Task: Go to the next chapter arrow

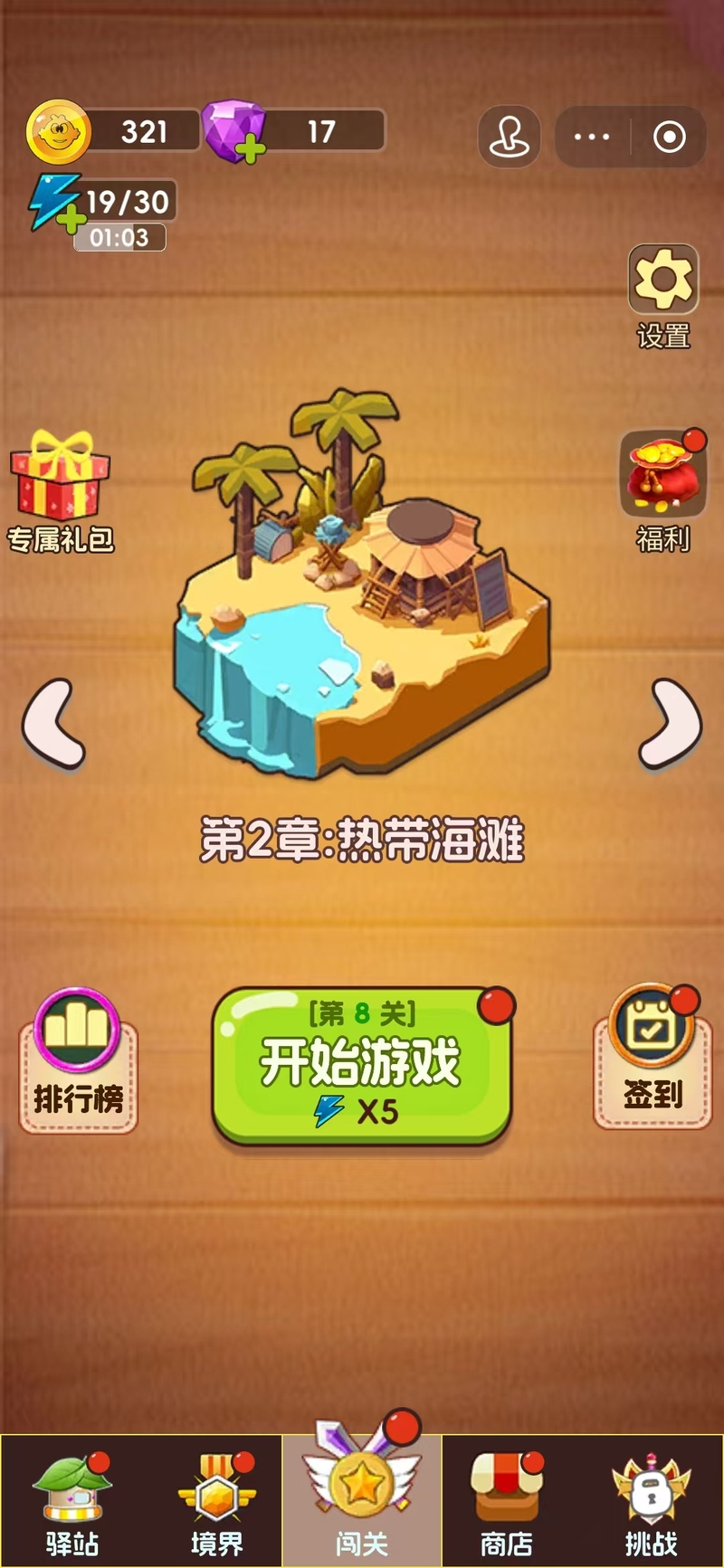Action: [x=670, y=724]
